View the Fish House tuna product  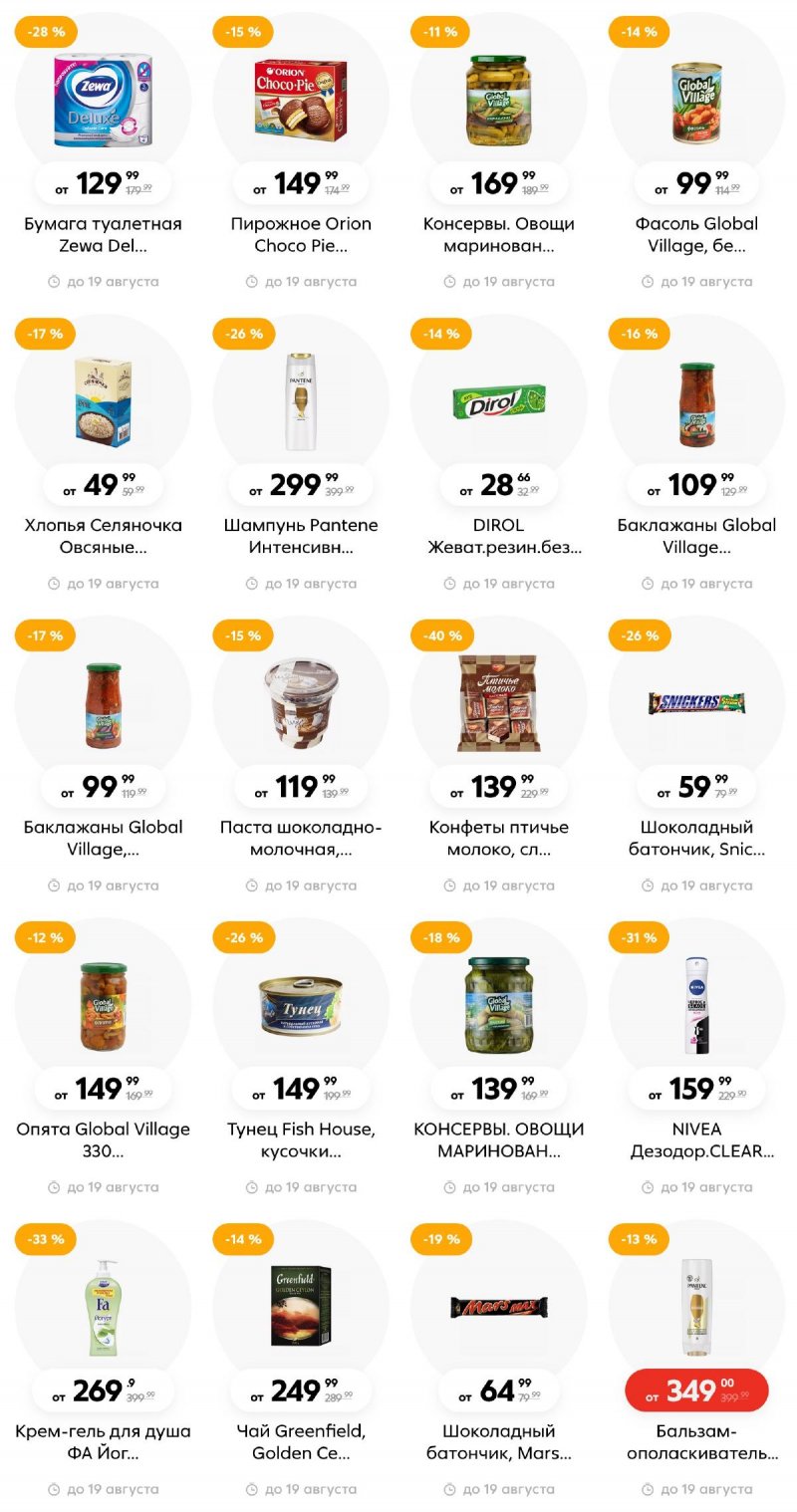[300, 1005]
